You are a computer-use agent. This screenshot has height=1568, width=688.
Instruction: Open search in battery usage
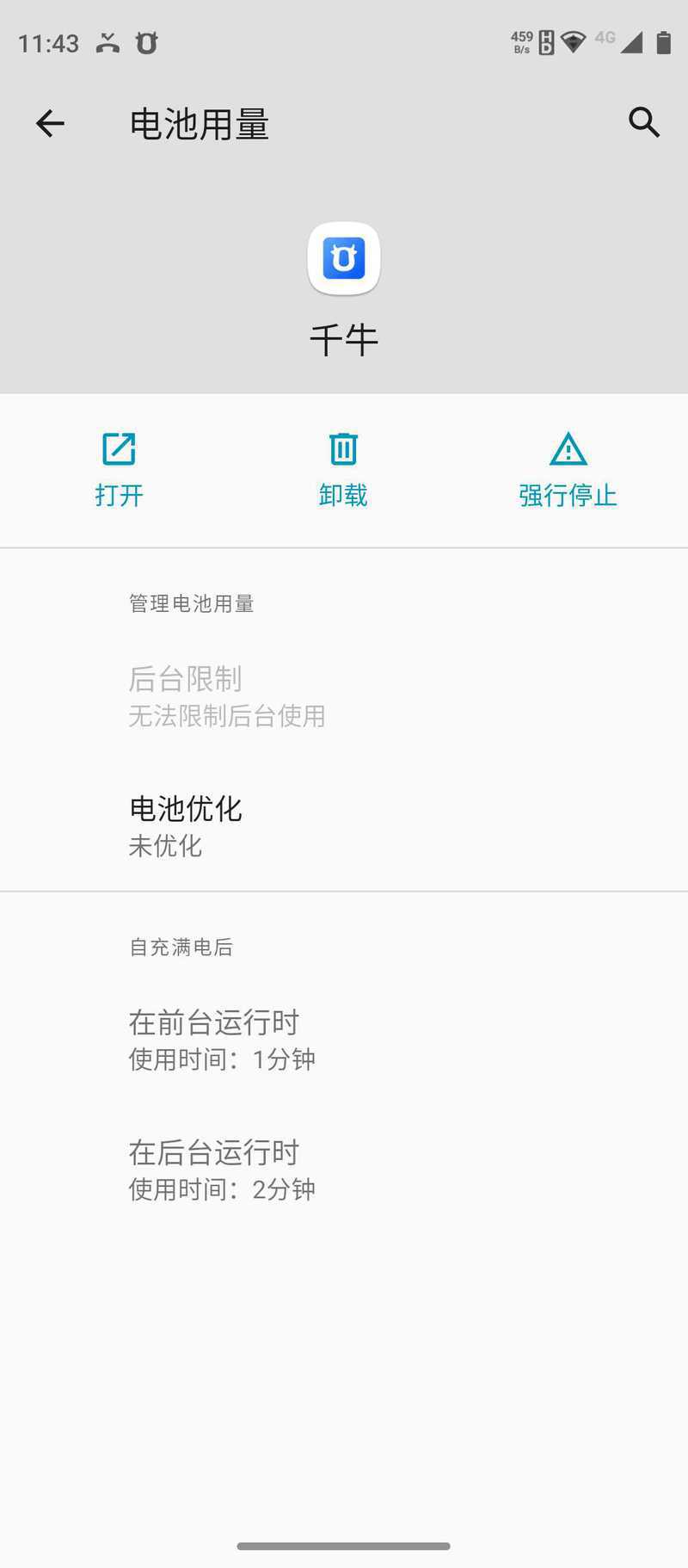point(644,122)
